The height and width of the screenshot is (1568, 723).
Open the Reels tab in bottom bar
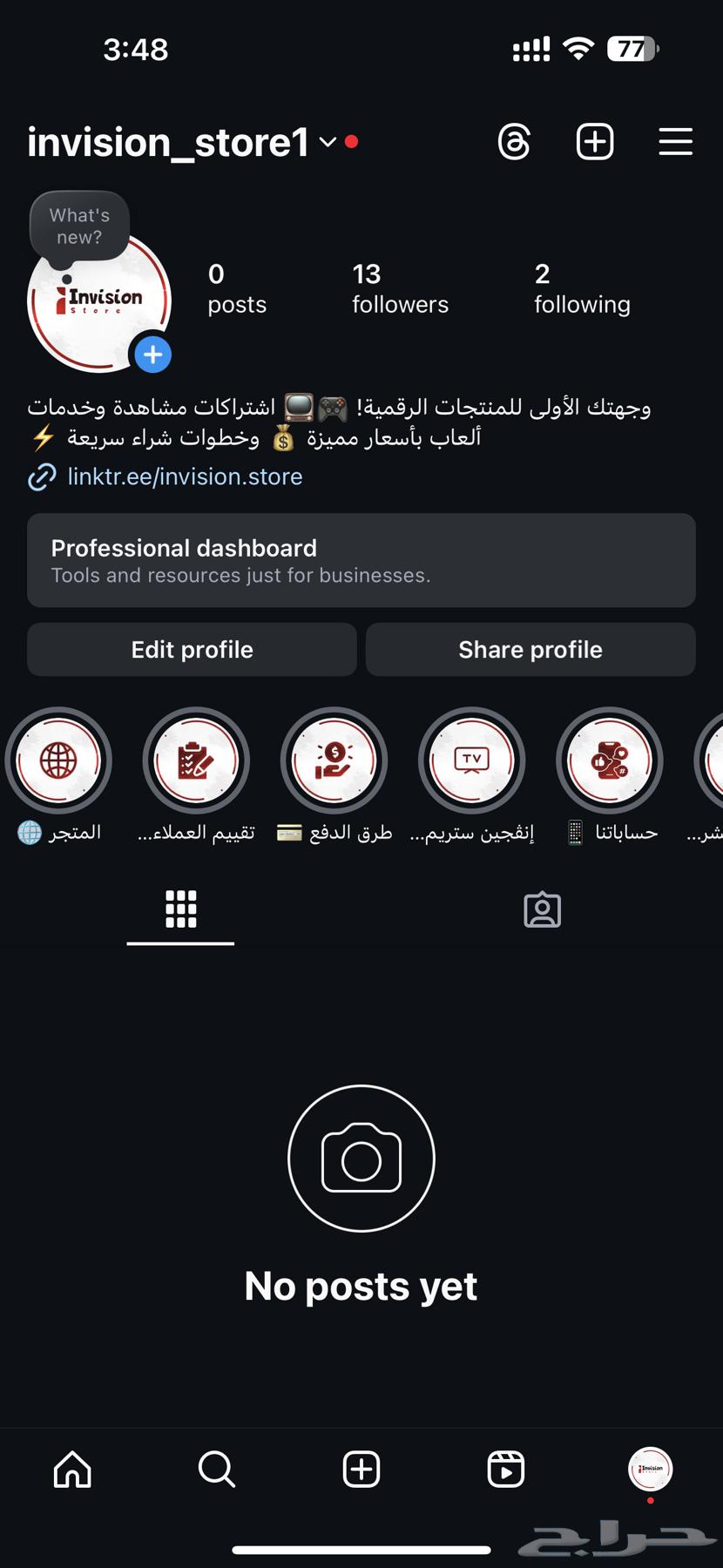coord(505,1470)
